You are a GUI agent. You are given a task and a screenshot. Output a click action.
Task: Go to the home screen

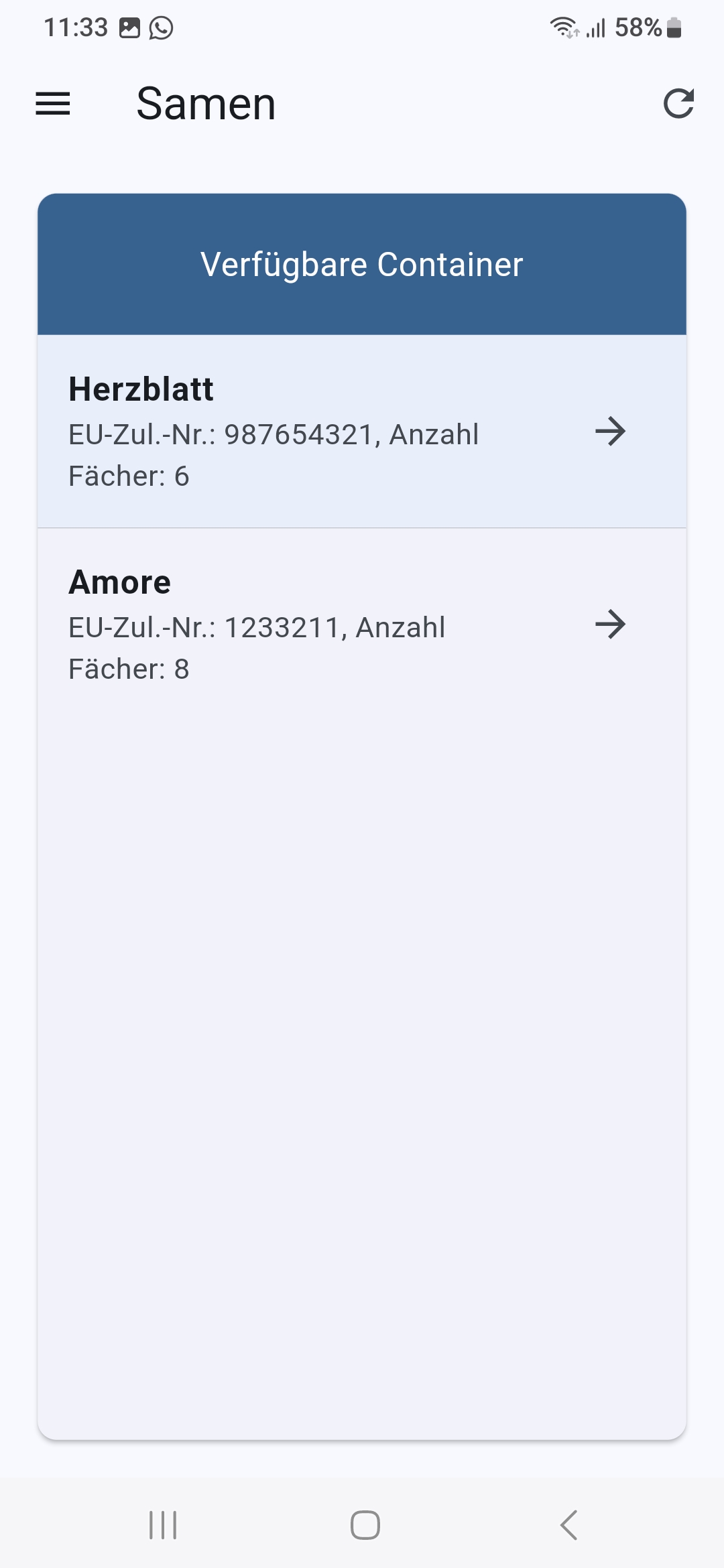(365, 1525)
